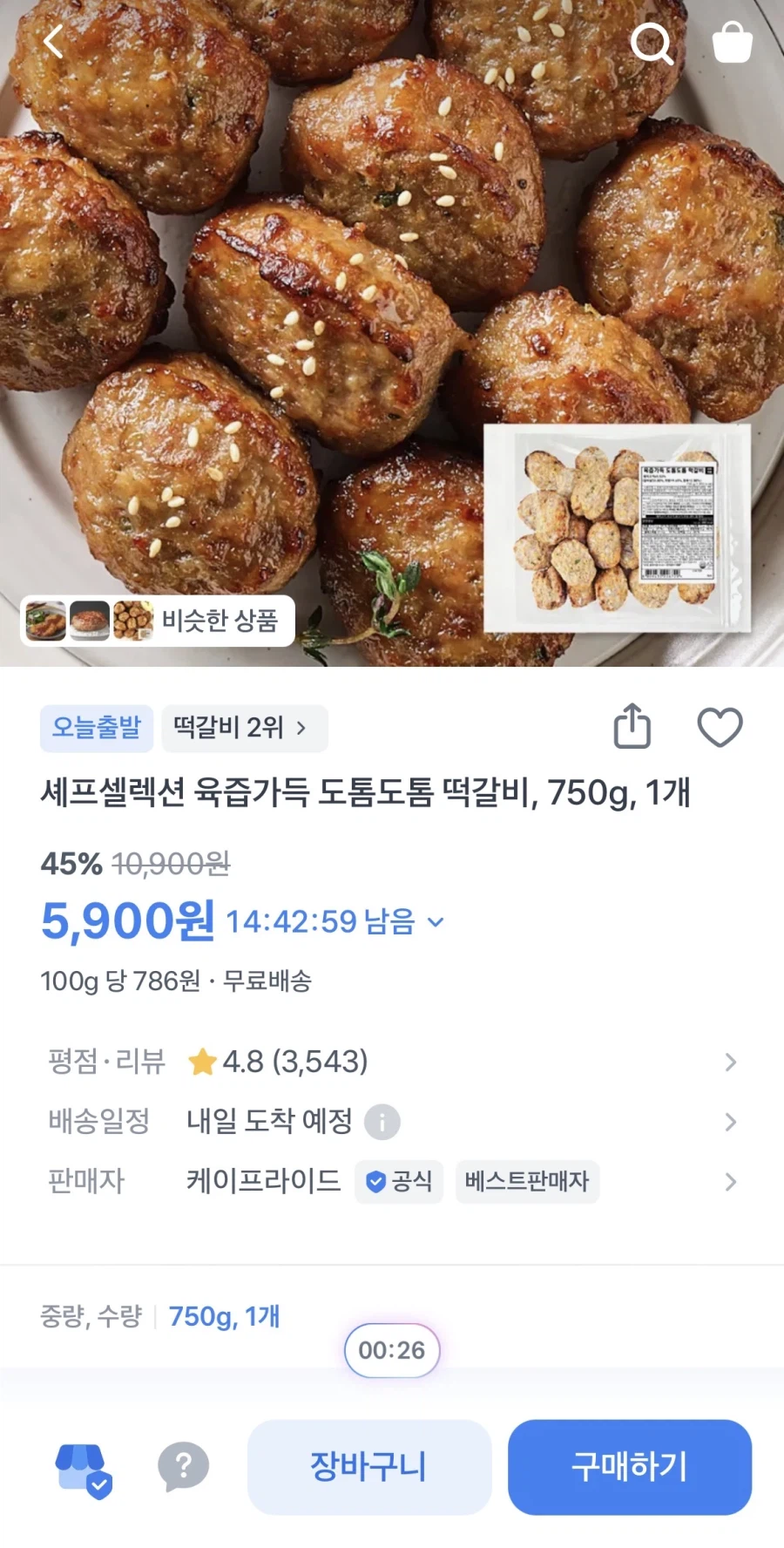Open the 떡갈비 2위 ranking link
This screenshot has height=1548, width=784.
point(244,728)
